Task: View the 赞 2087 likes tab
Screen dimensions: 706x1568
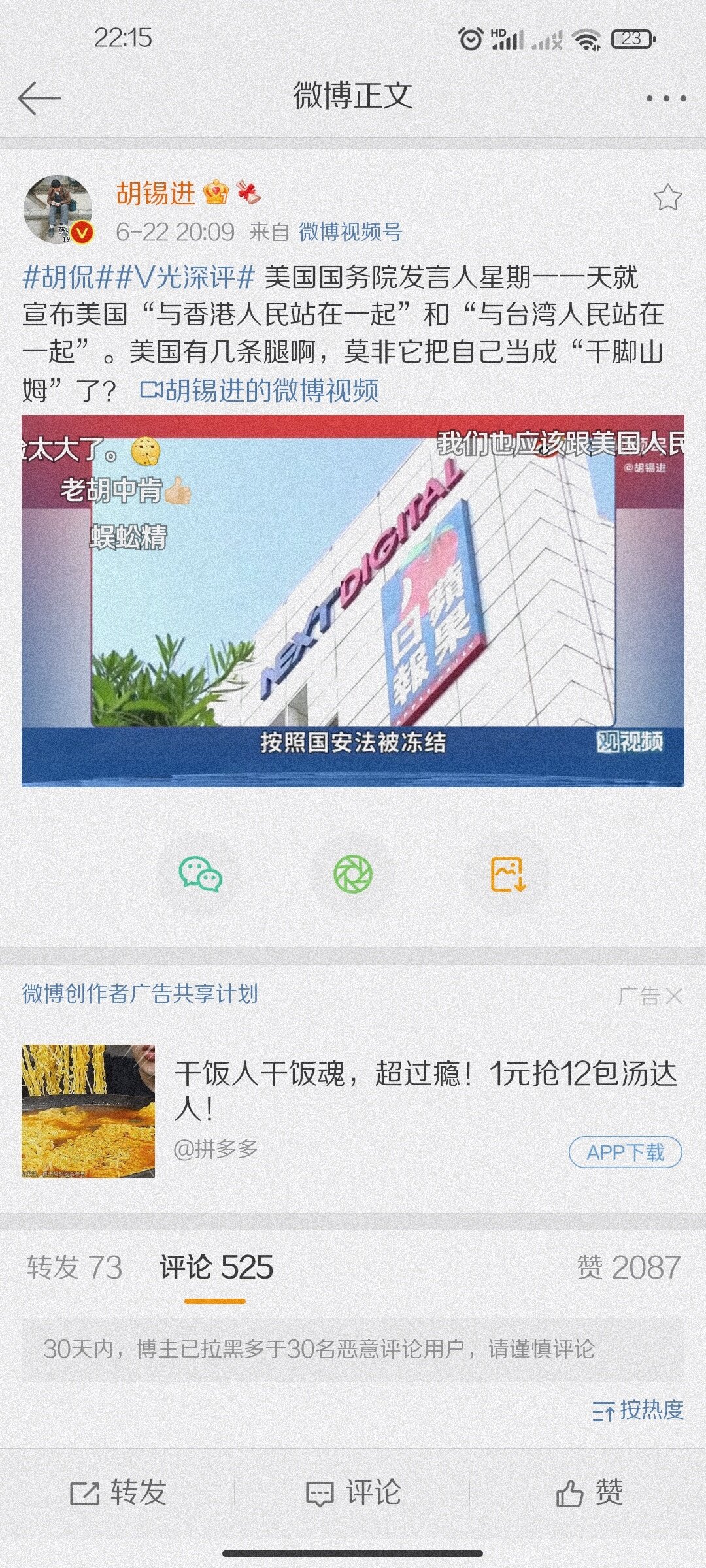Action: [628, 1267]
